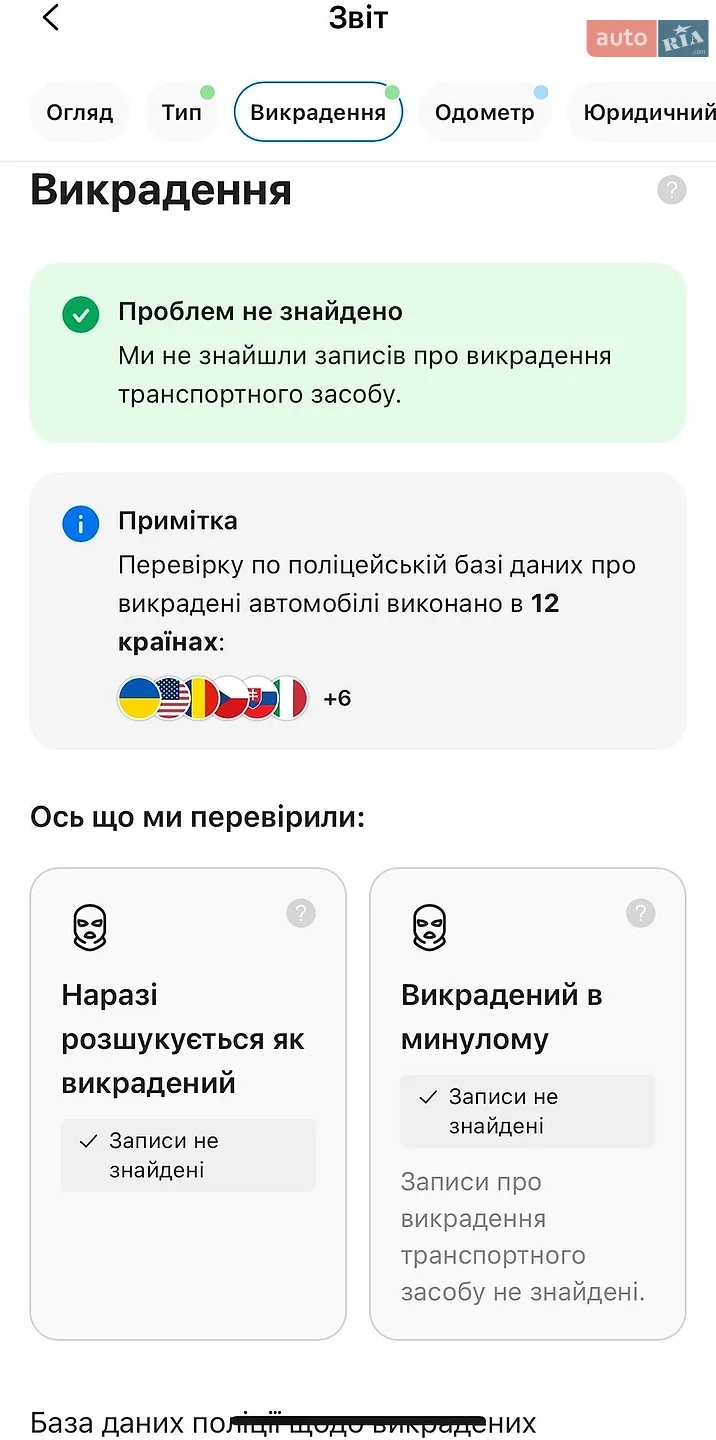
Task: Go back using the top-left arrow
Action: (50, 18)
